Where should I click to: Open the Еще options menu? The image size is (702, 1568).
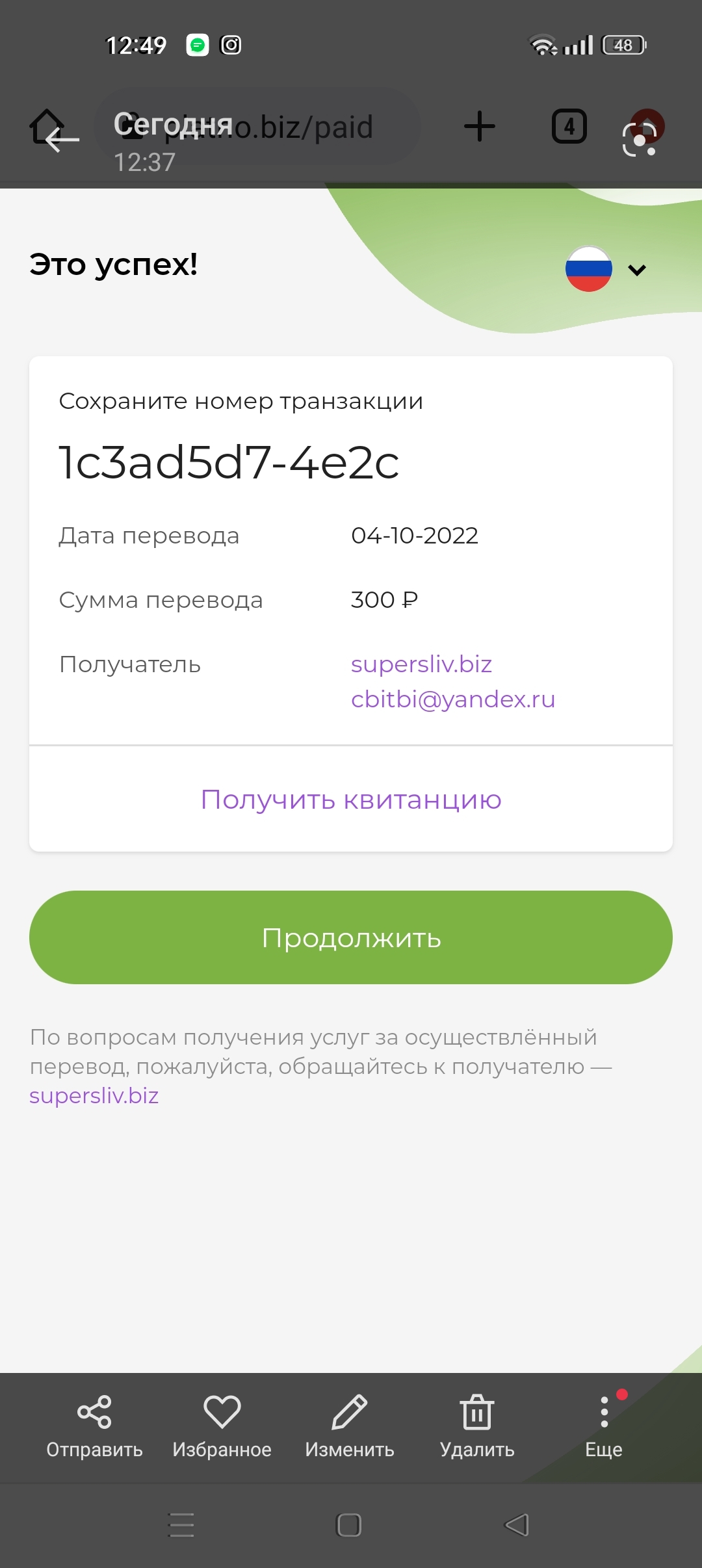(604, 1426)
